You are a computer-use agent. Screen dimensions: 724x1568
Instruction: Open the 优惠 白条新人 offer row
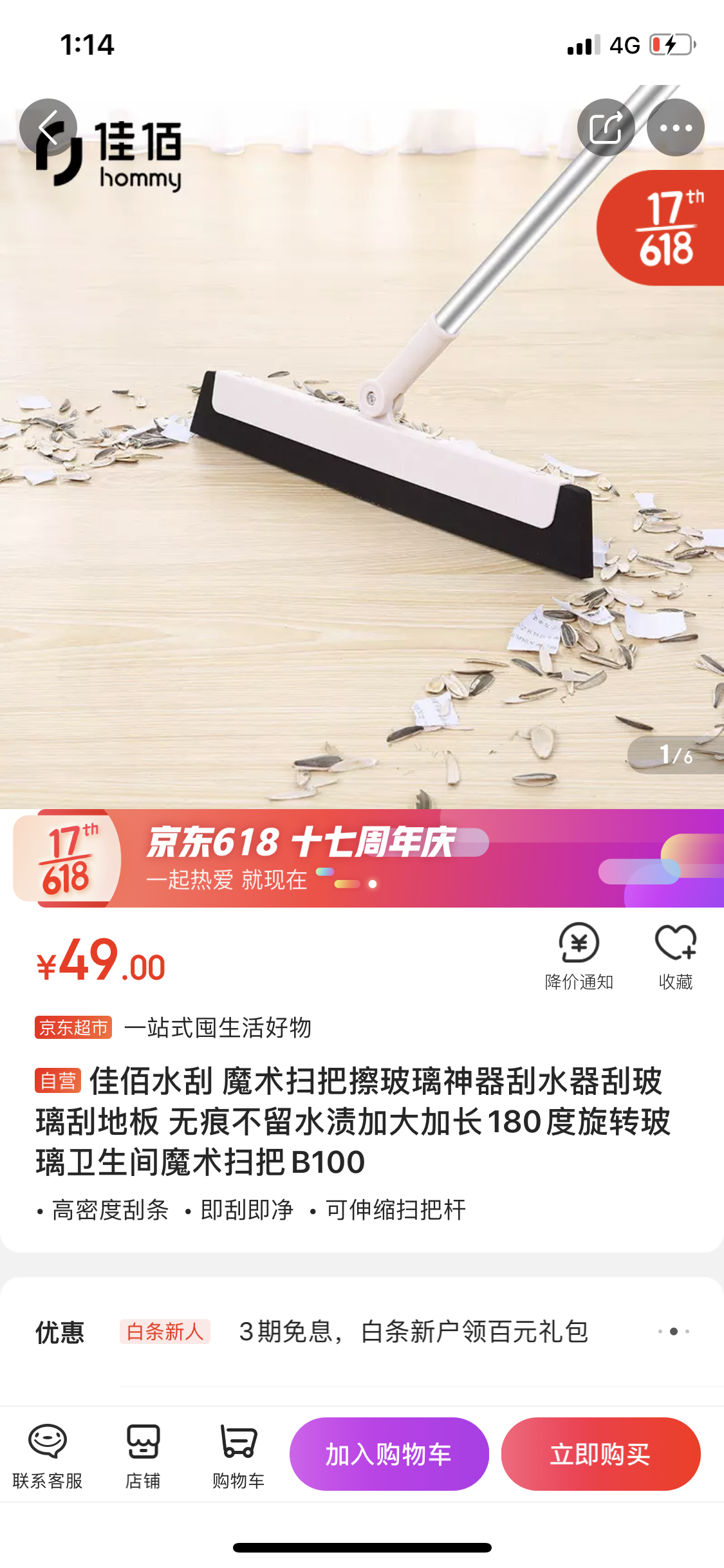click(362, 1332)
